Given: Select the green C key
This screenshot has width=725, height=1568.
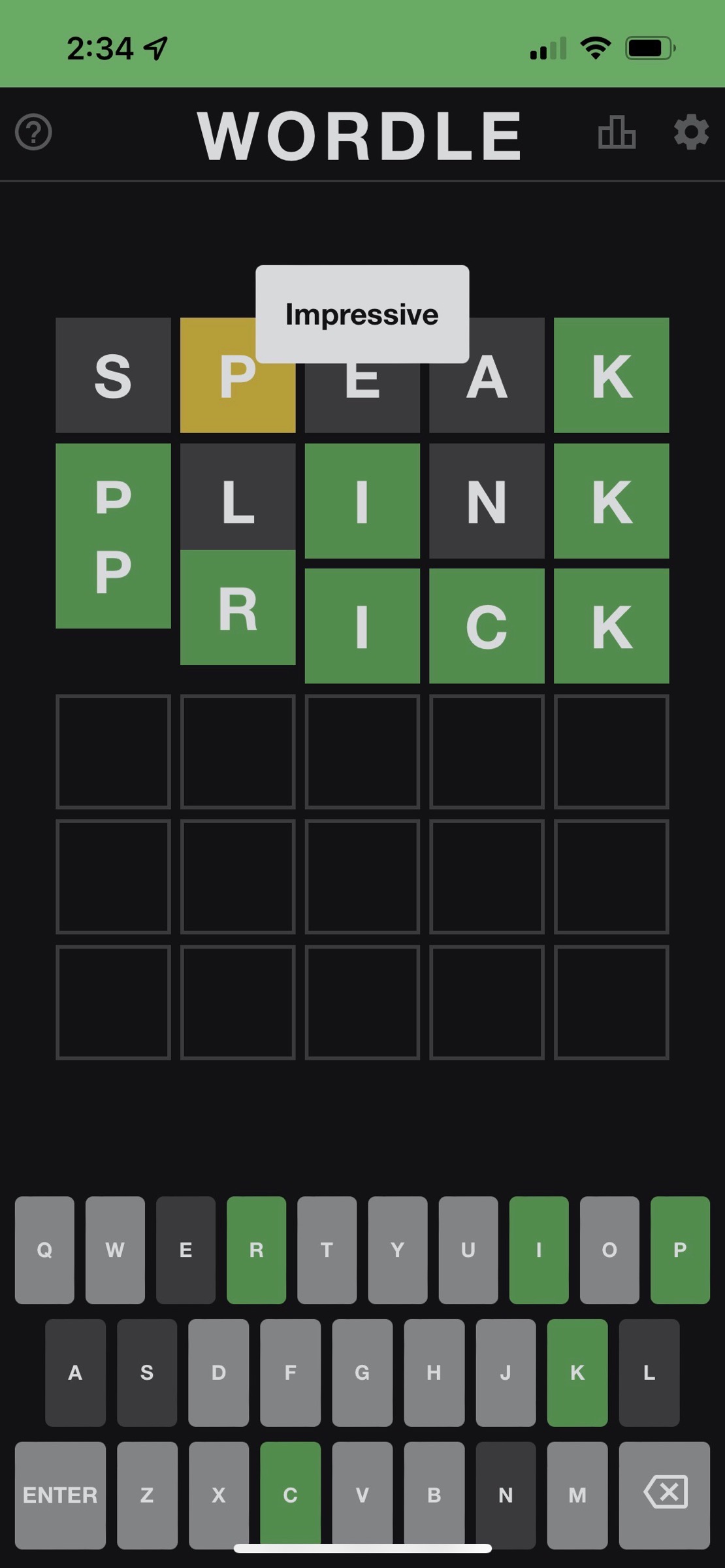Looking at the screenshot, I should pyautogui.click(x=290, y=1494).
